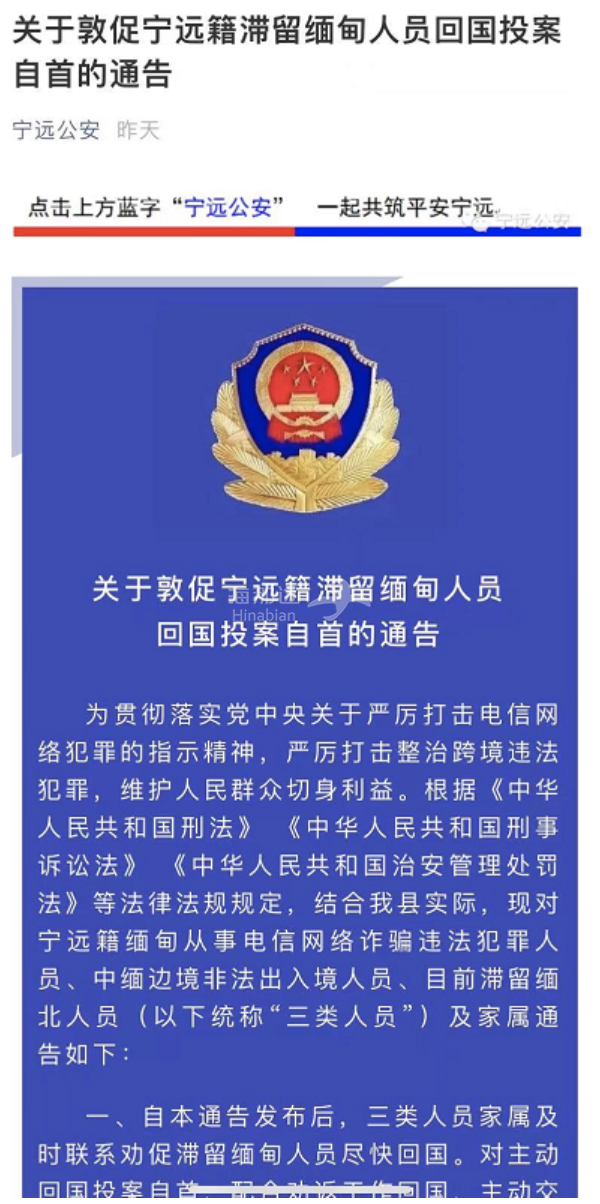Open the 宁远公安 account profile

pos(56,130)
